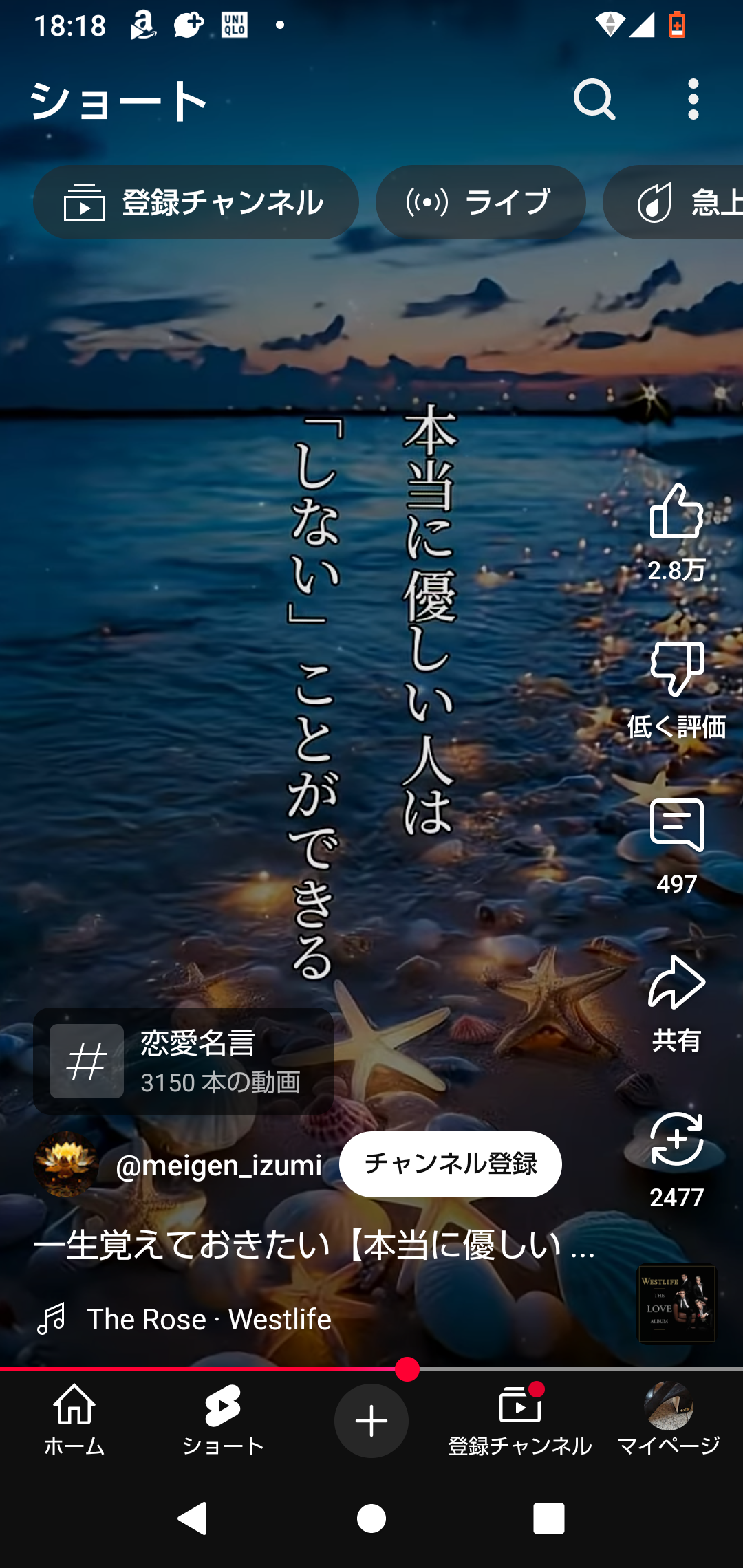Like this Short

click(676, 512)
